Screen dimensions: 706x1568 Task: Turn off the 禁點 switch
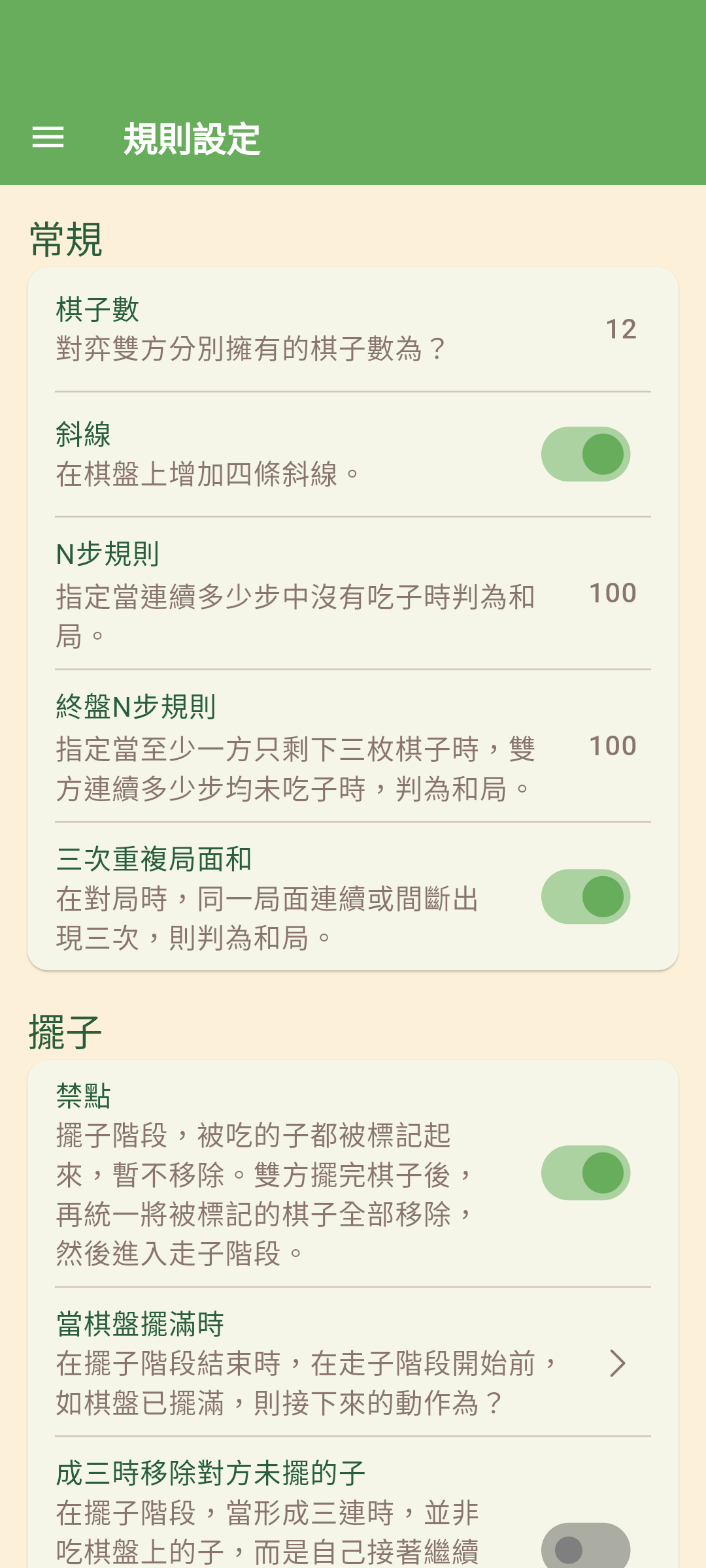click(x=585, y=1173)
